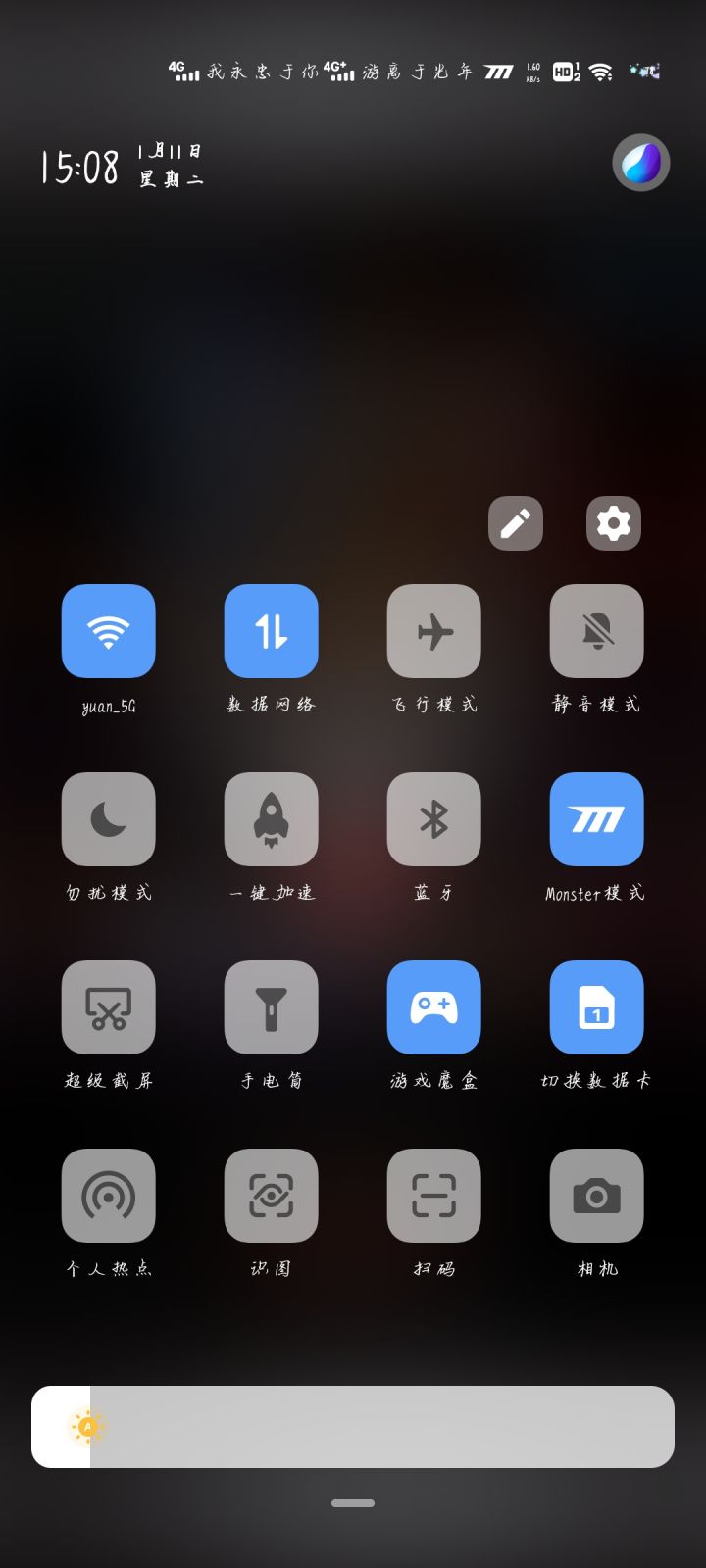The image size is (706, 1568).
Task: Disconnect the yuan_5G WiFi tile
Action: [x=108, y=631]
